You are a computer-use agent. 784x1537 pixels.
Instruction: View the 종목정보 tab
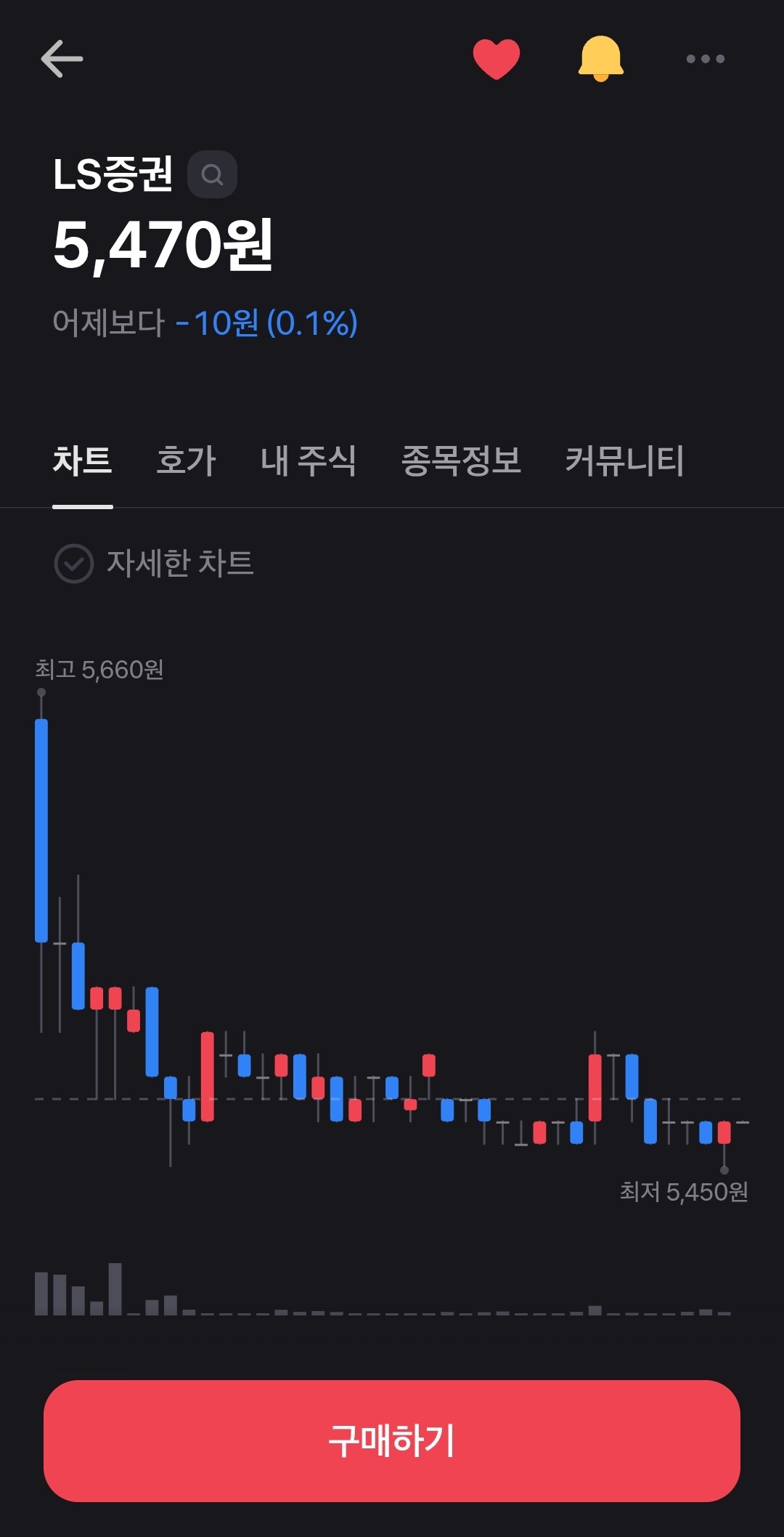point(462,461)
